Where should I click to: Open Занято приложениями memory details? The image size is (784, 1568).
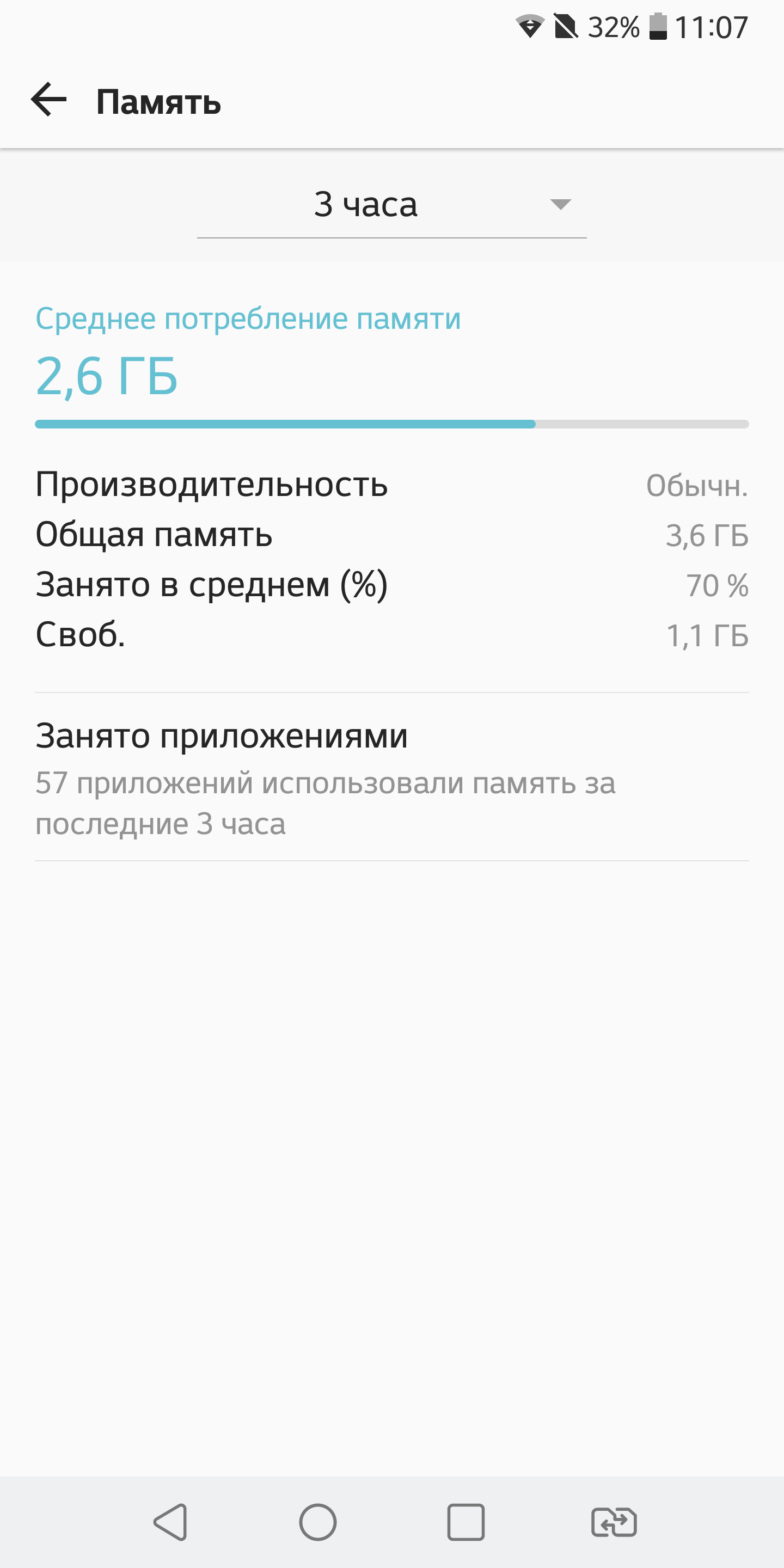(391, 777)
